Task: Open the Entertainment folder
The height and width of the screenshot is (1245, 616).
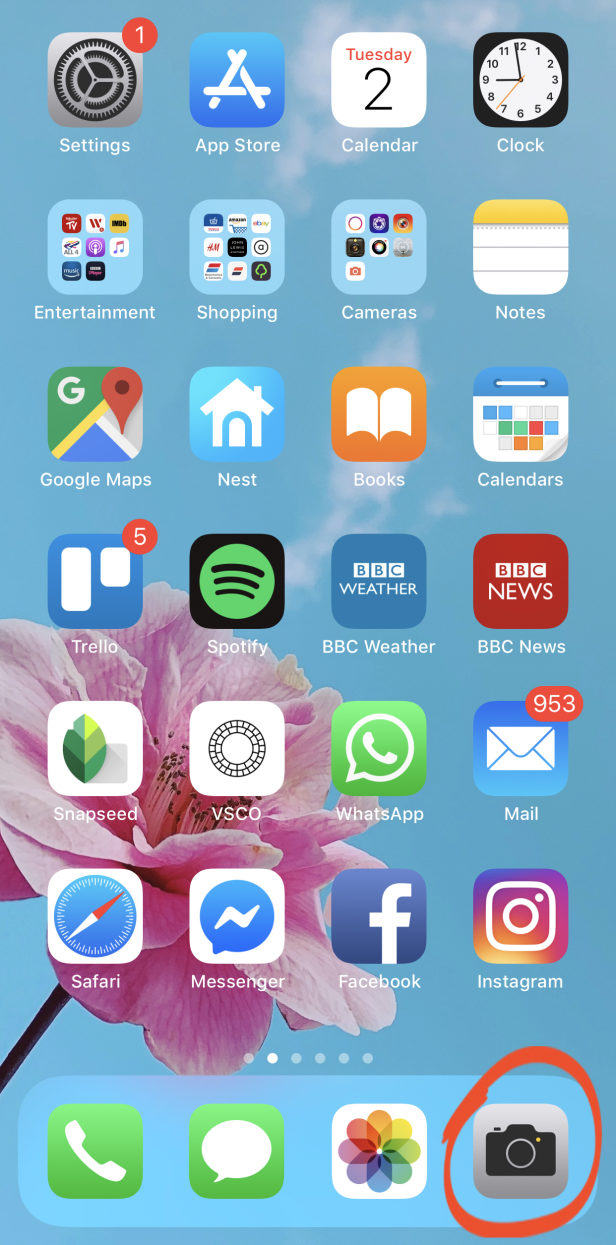Action: pyautogui.click(x=95, y=247)
